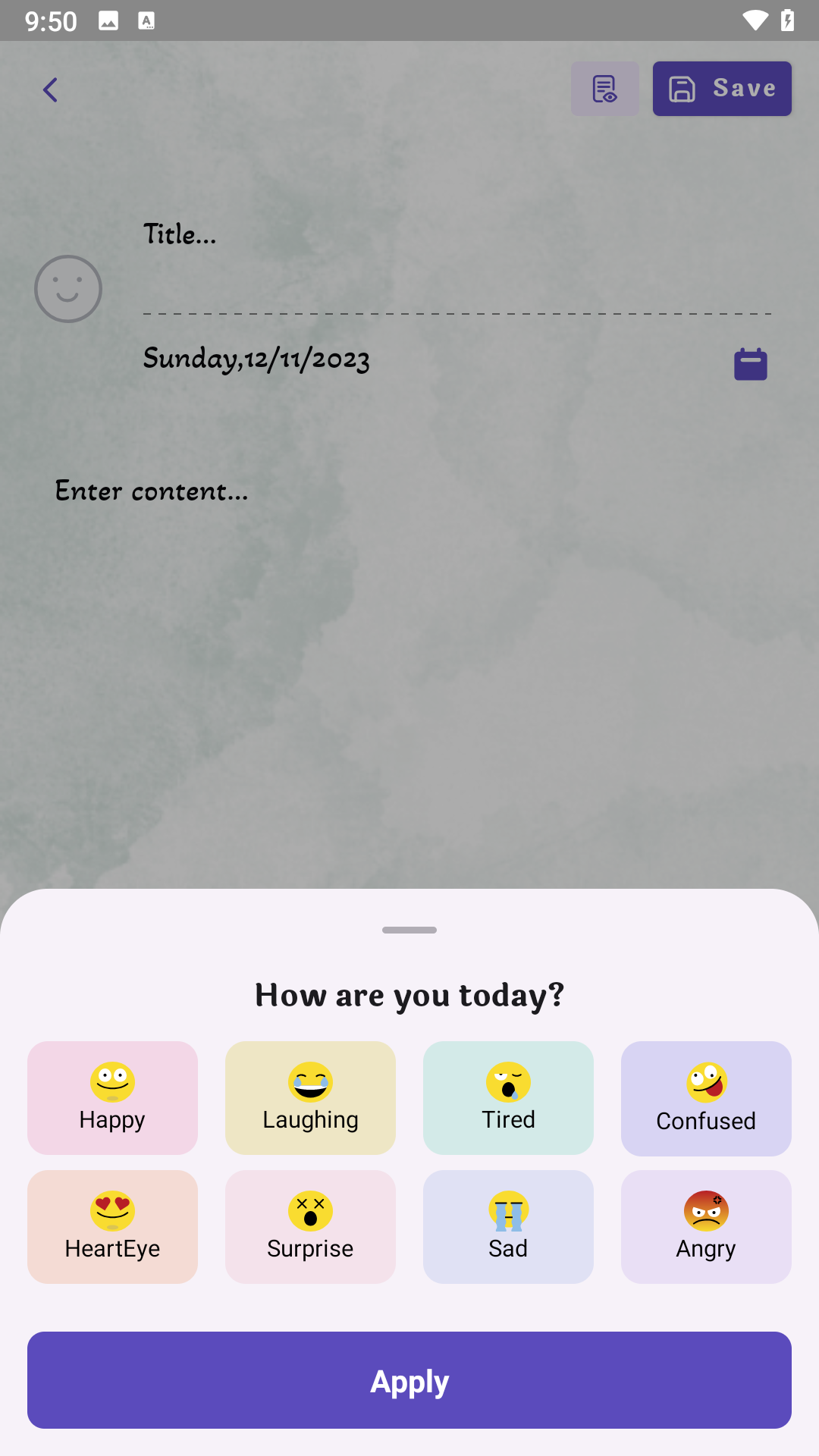
Task: Enable the document preview toggle icon
Action: (x=604, y=89)
